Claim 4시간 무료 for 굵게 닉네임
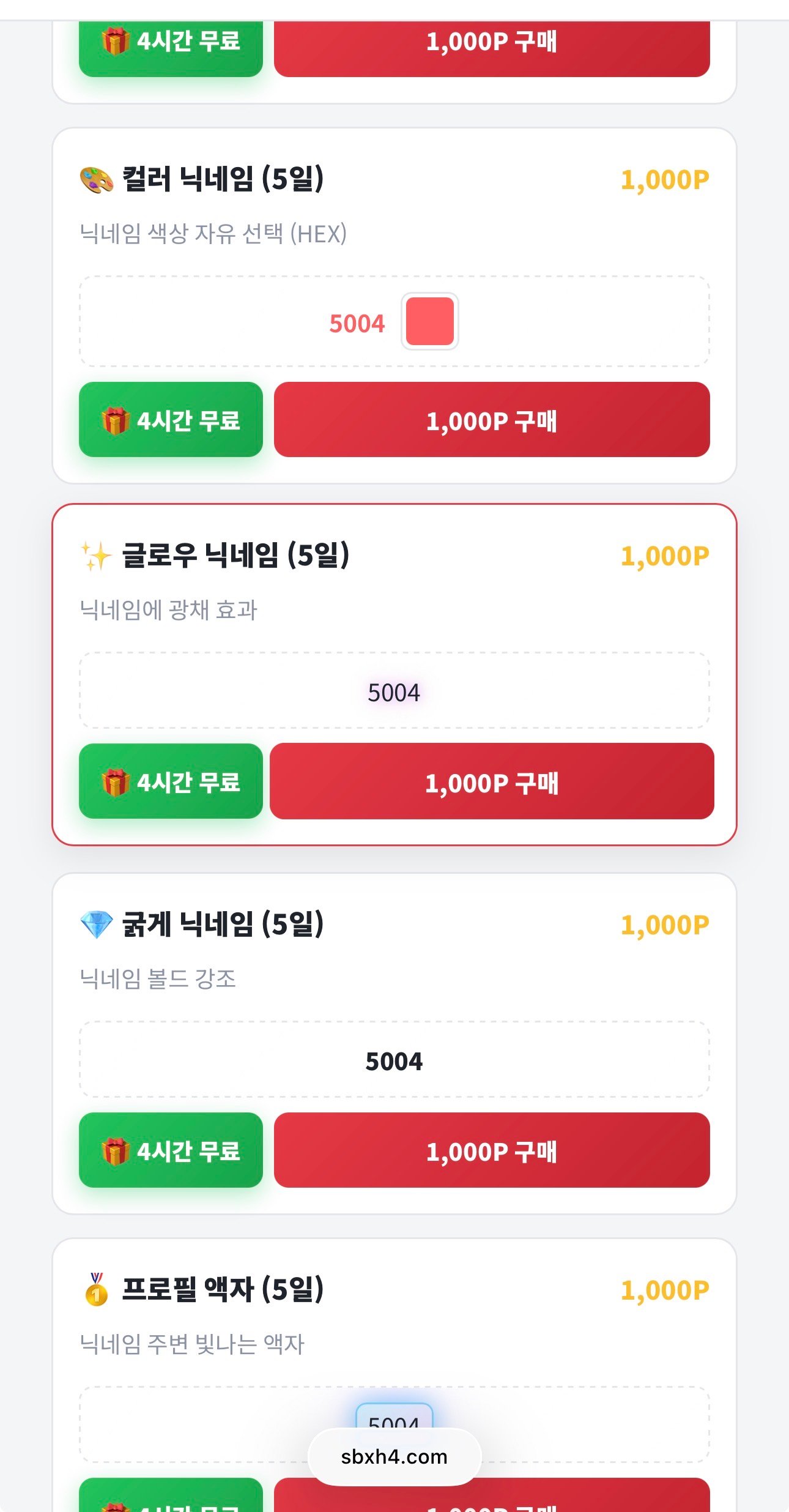This screenshot has width=789, height=1512. click(171, 1150)
